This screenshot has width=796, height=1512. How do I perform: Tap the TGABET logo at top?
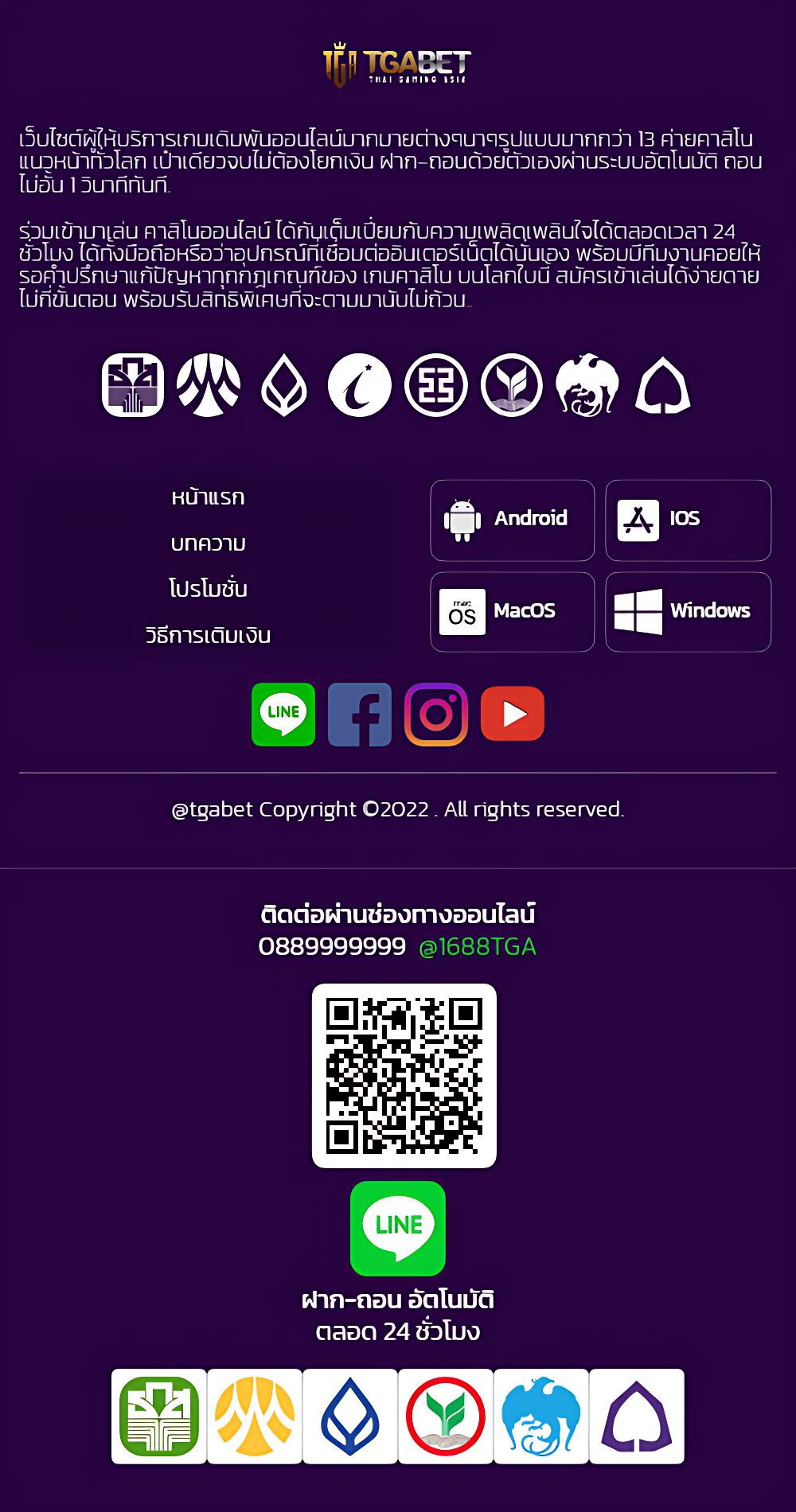coord(397,64)
